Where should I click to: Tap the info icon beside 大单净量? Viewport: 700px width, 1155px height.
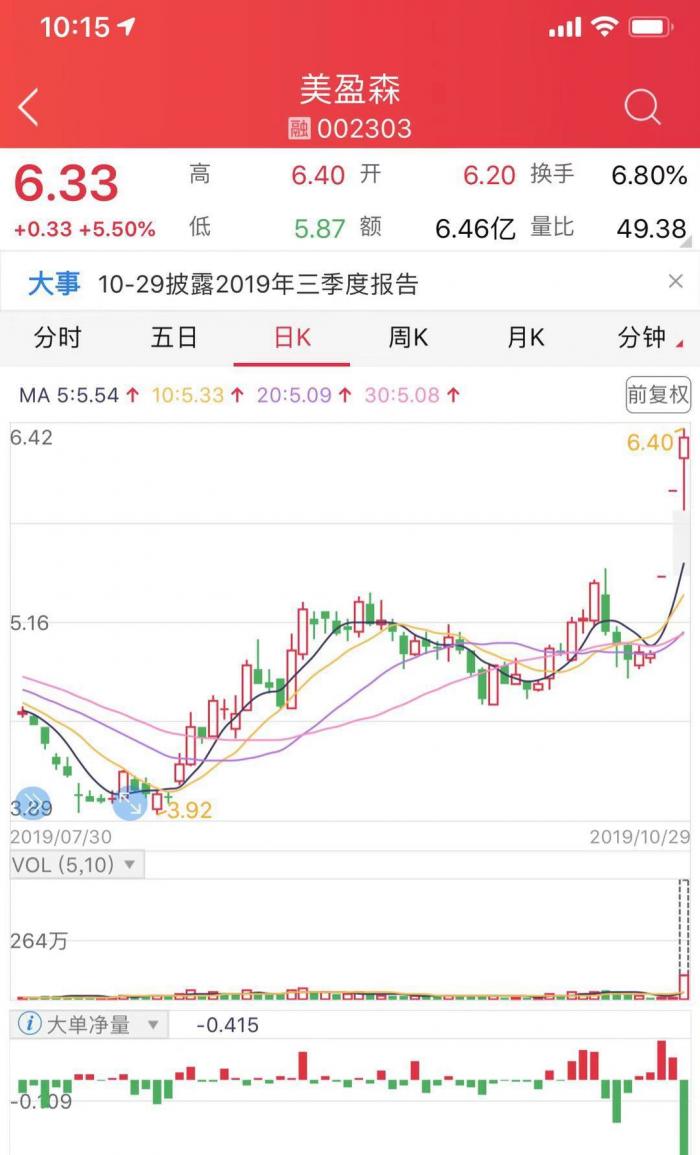click(30, 1025)
